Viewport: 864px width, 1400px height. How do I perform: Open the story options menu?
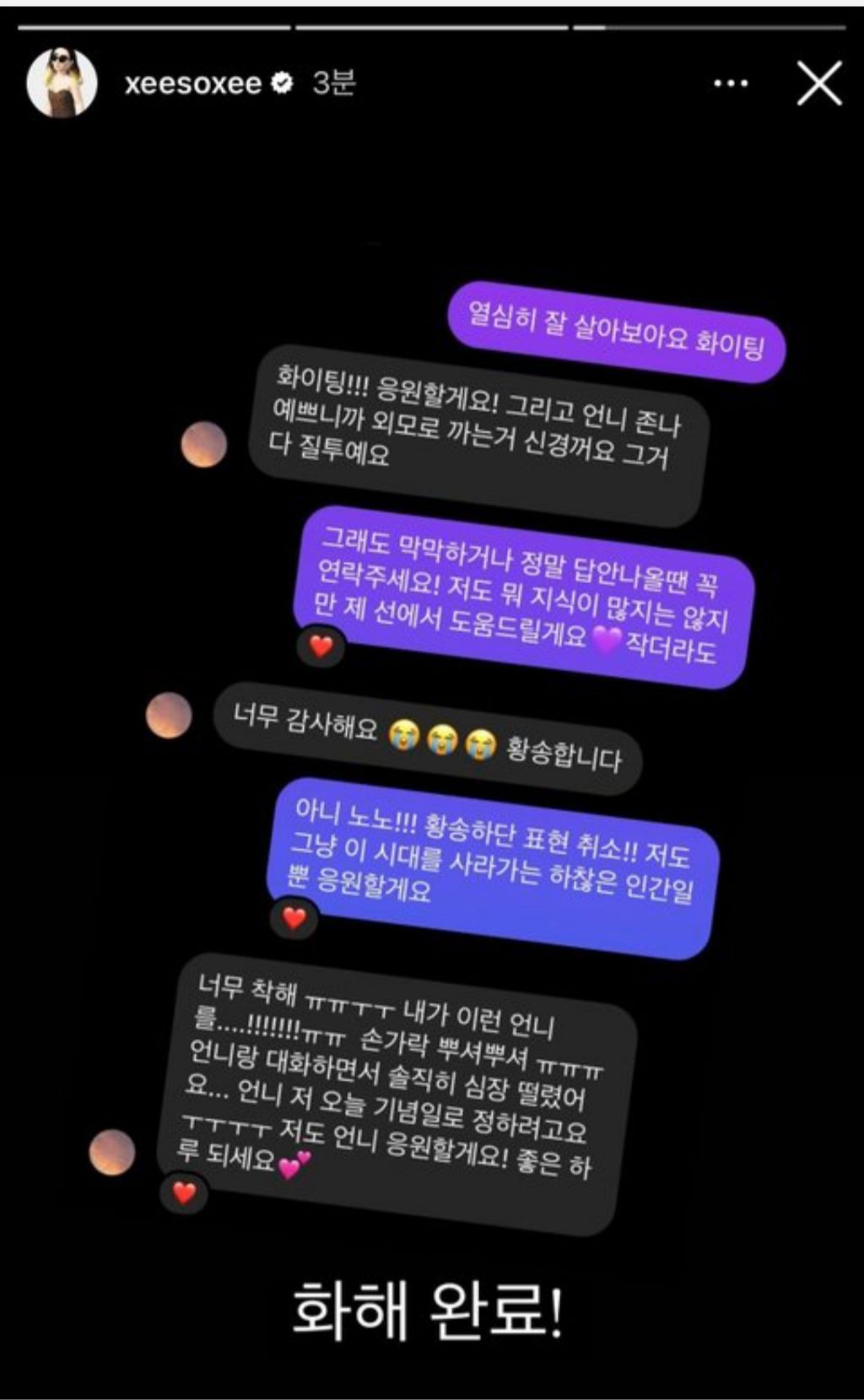(x=731, y=84)
